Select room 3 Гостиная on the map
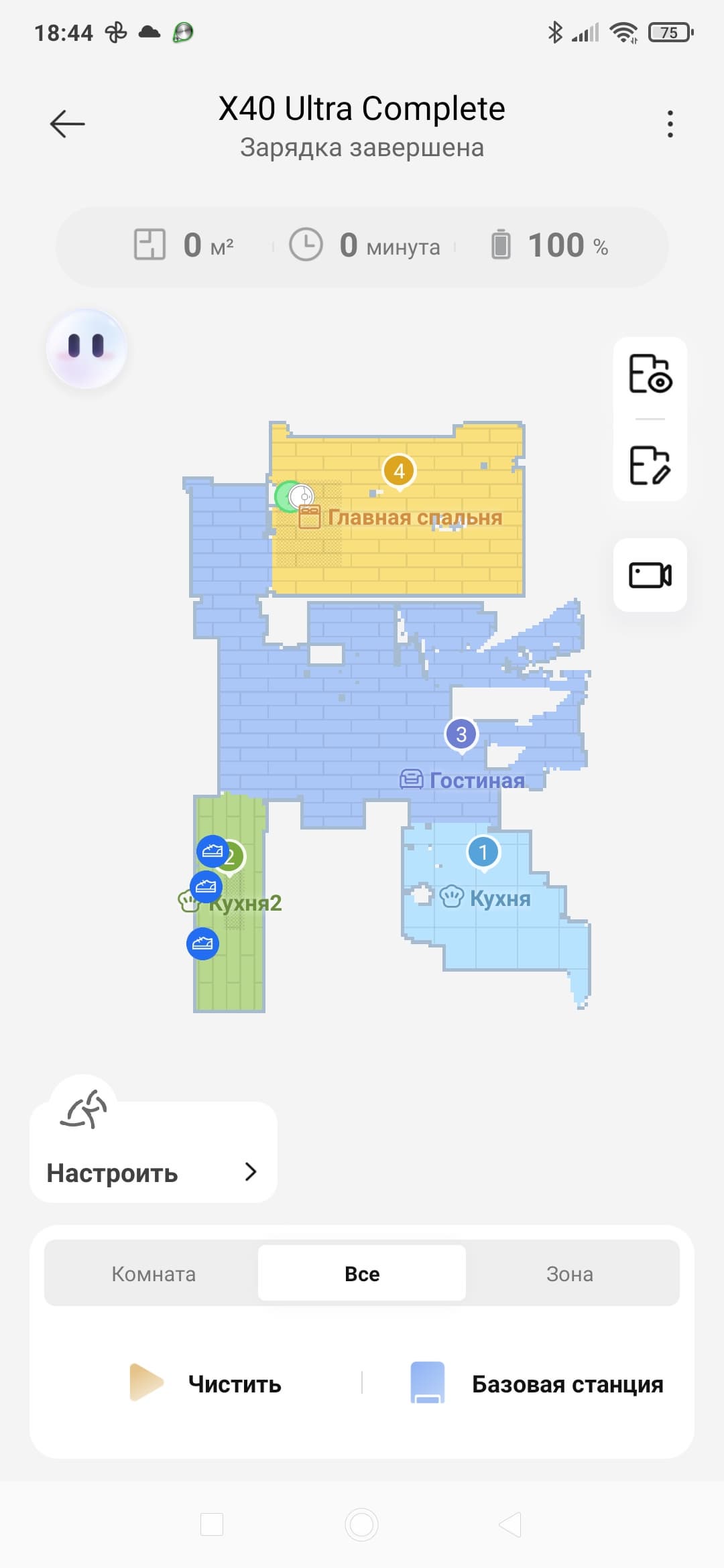Screen dimensions: 724x1568 [x=461, y=734]
